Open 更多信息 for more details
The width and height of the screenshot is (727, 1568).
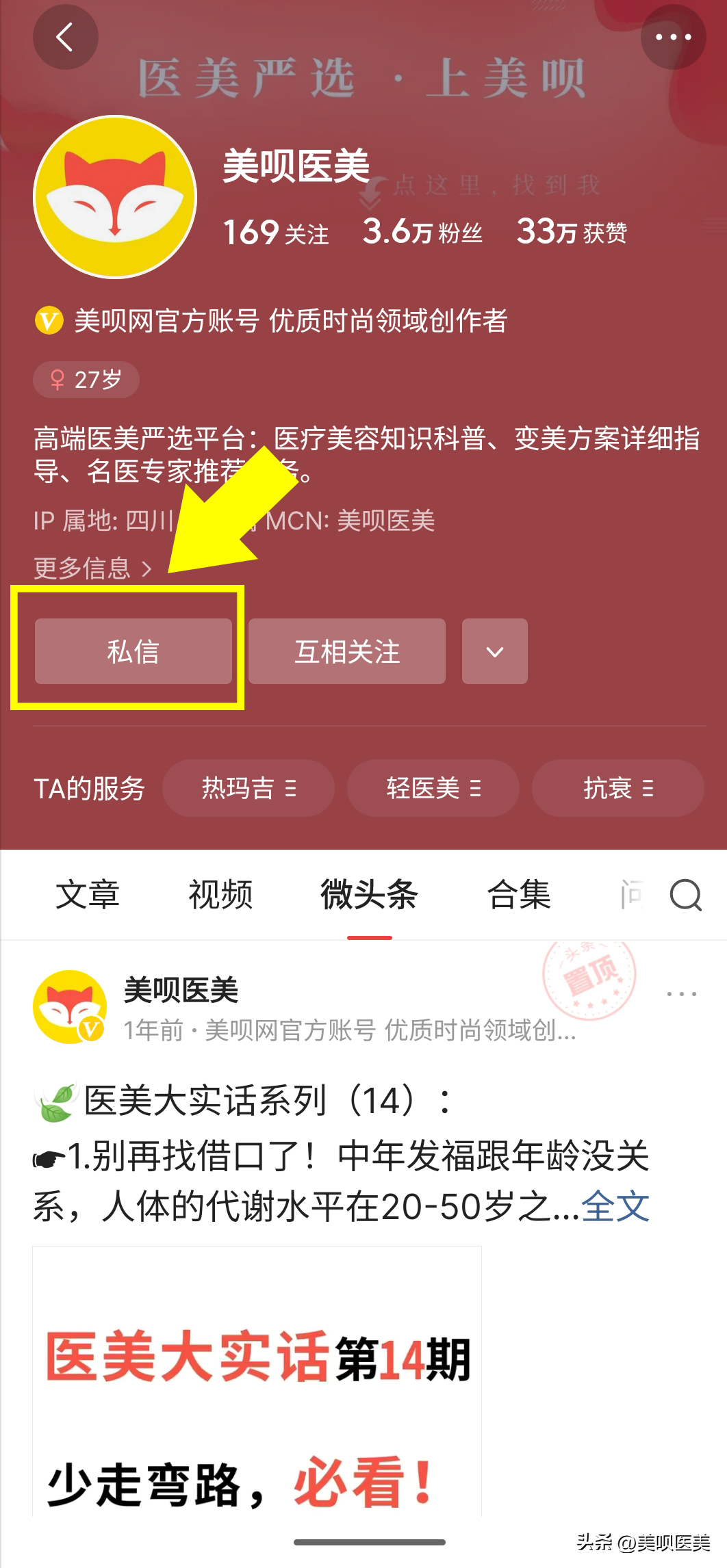point(92,568)
